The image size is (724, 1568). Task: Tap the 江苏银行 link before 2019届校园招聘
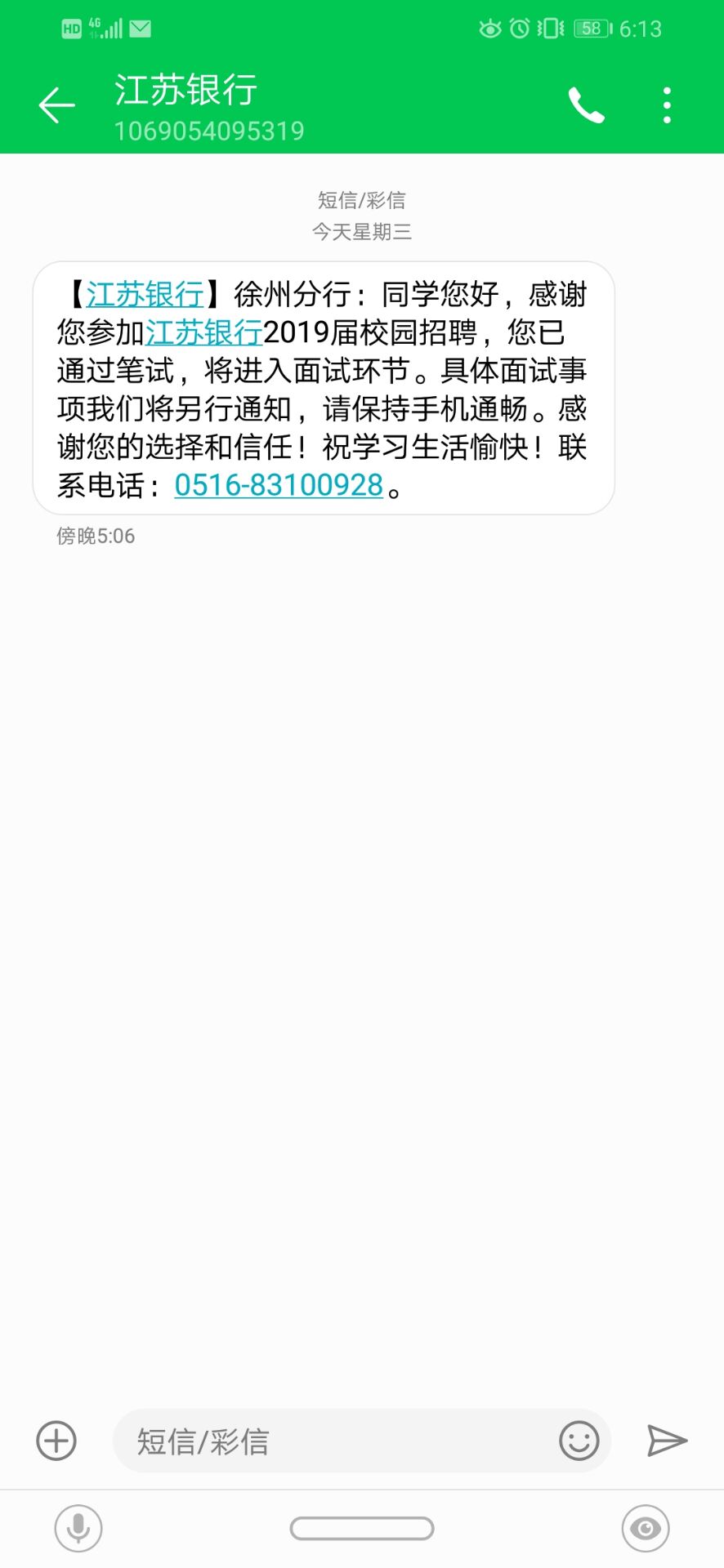203,332
